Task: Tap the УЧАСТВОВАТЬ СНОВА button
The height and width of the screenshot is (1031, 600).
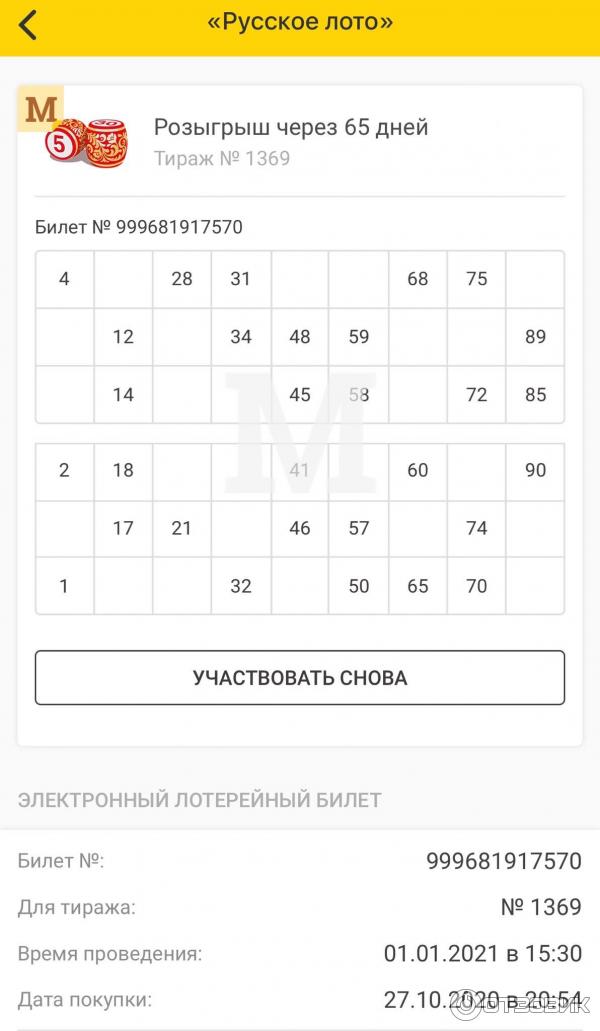Action: pyautogui.click(x=300, y=678)
